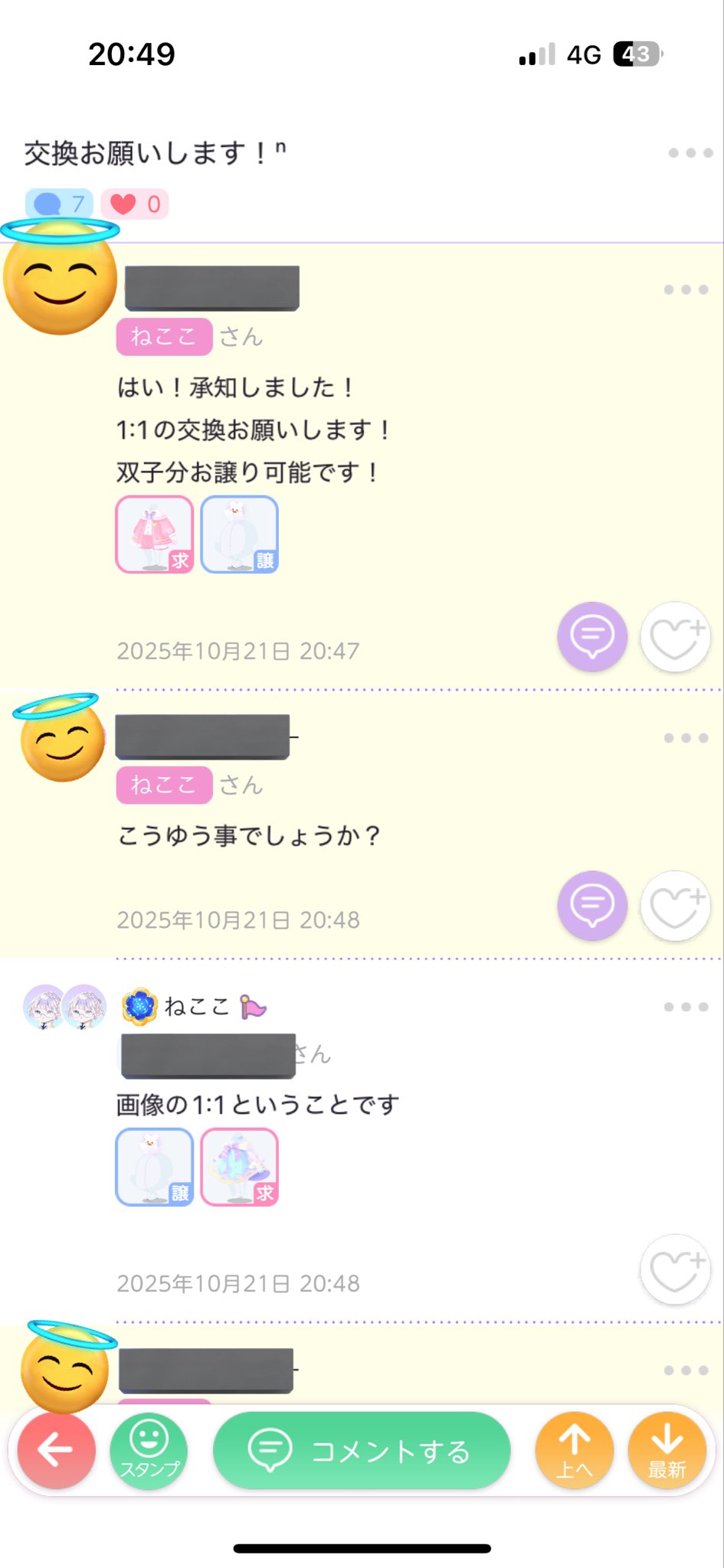Open overflow menu beside the post title
The width and height of the screenshot is (724, 1568).
coord(690,153)
